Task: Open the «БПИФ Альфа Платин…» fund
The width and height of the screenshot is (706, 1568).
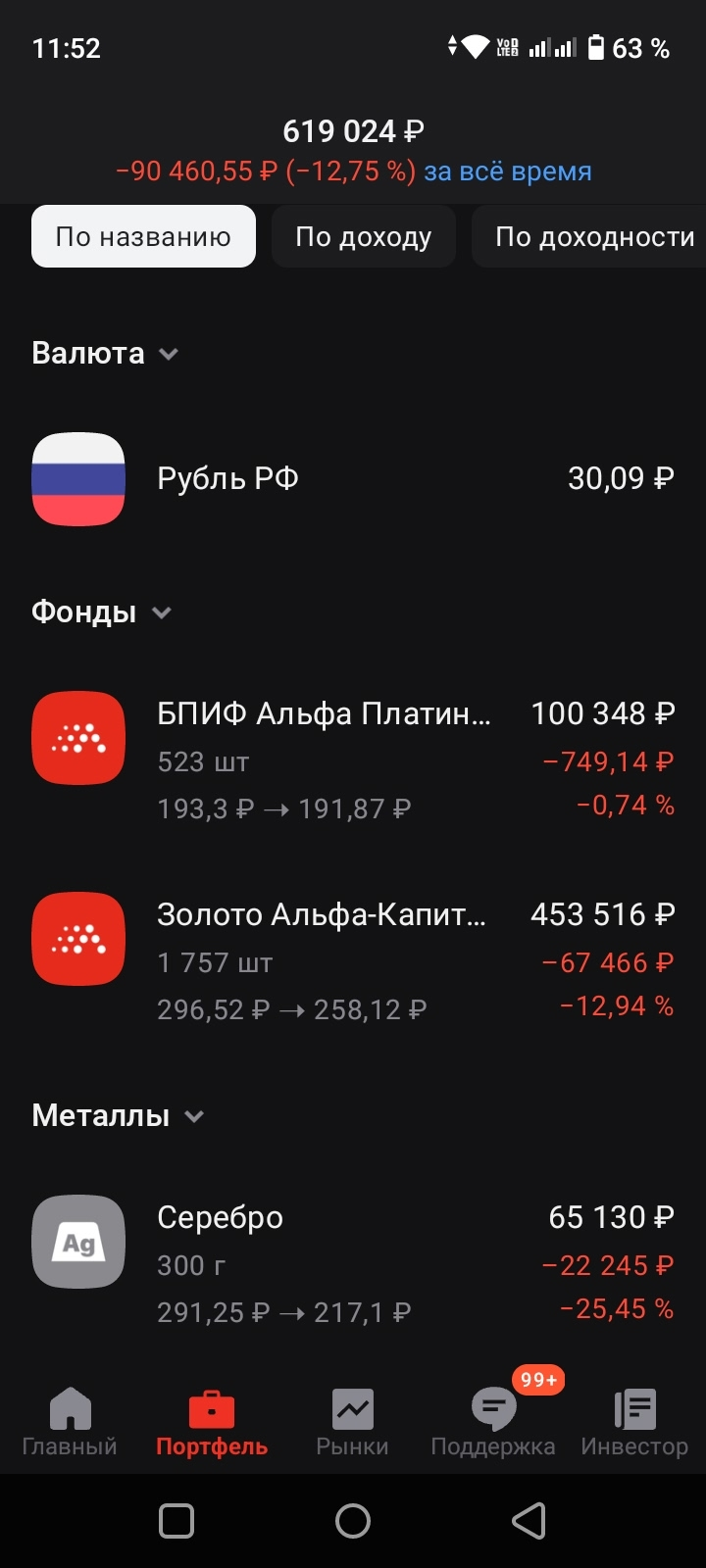Action: pos(353,759)
